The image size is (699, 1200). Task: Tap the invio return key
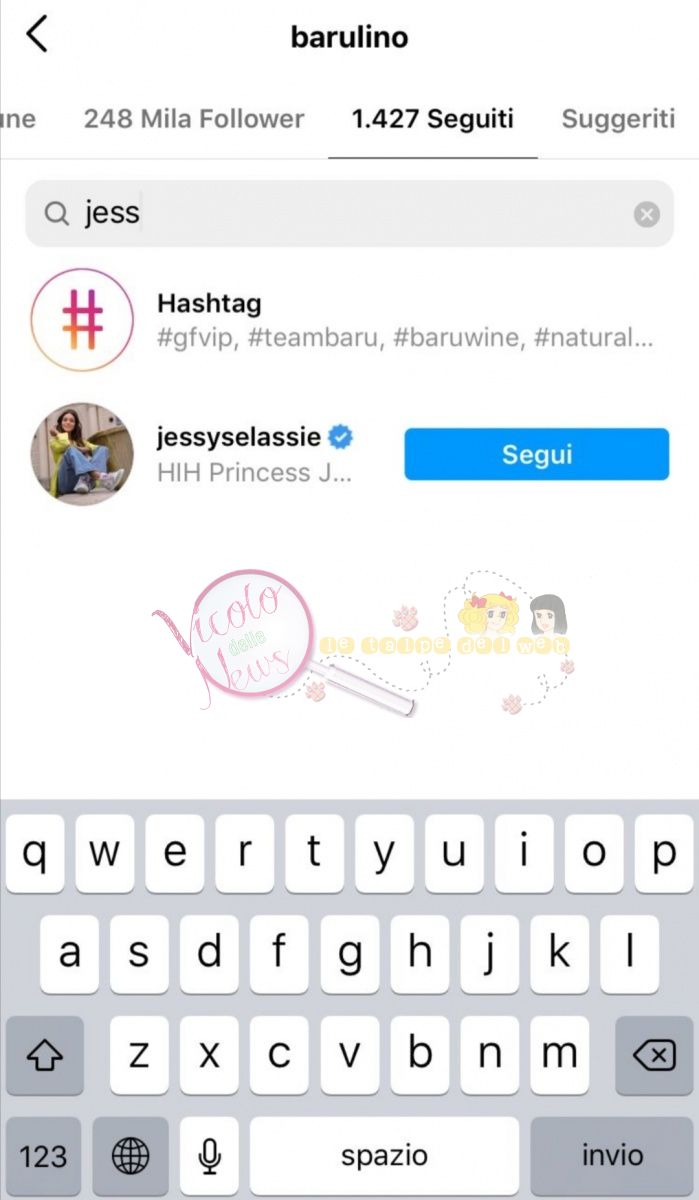[x=612, y=1156]
